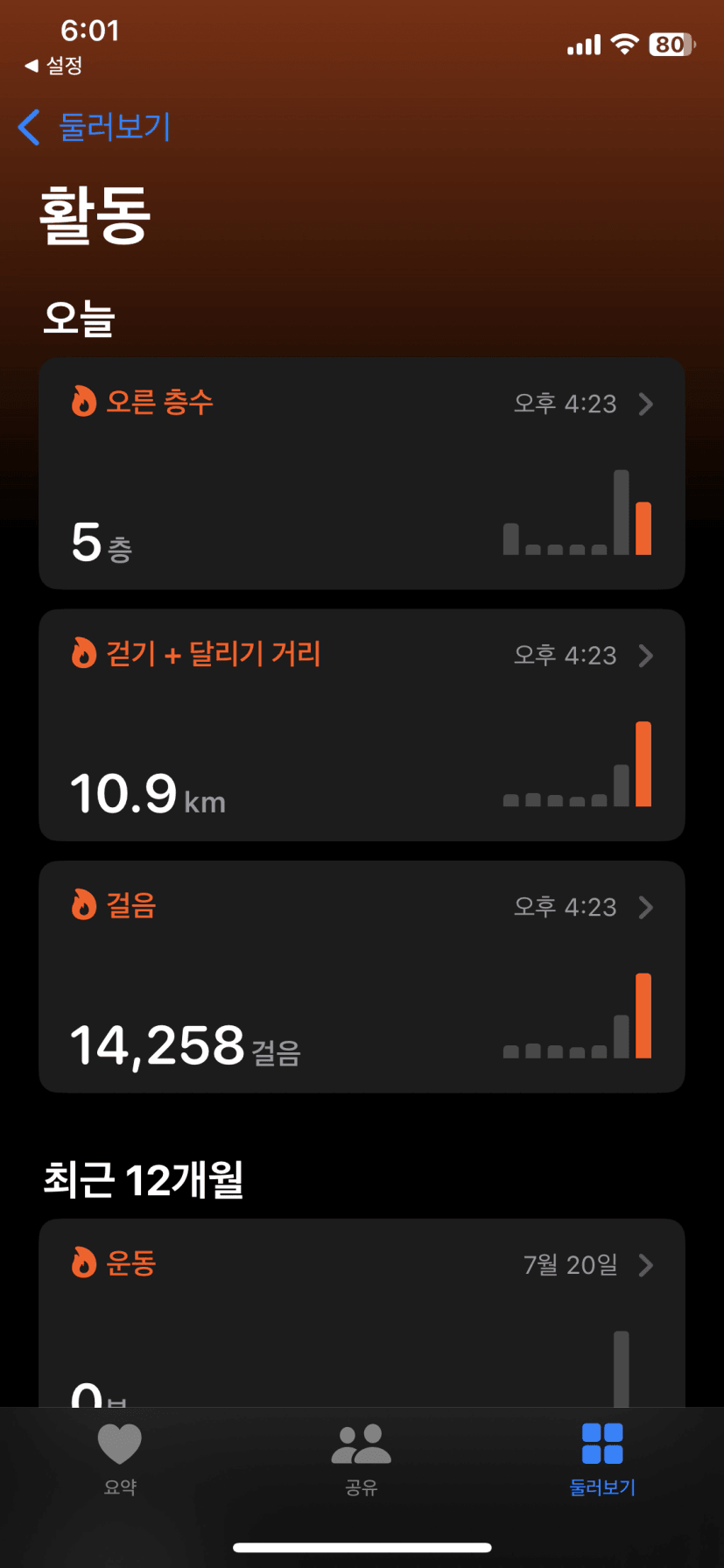This screenshot has width=724, height=1568.
Task: Go back to 둘러보기
Action: click(94, 127)
